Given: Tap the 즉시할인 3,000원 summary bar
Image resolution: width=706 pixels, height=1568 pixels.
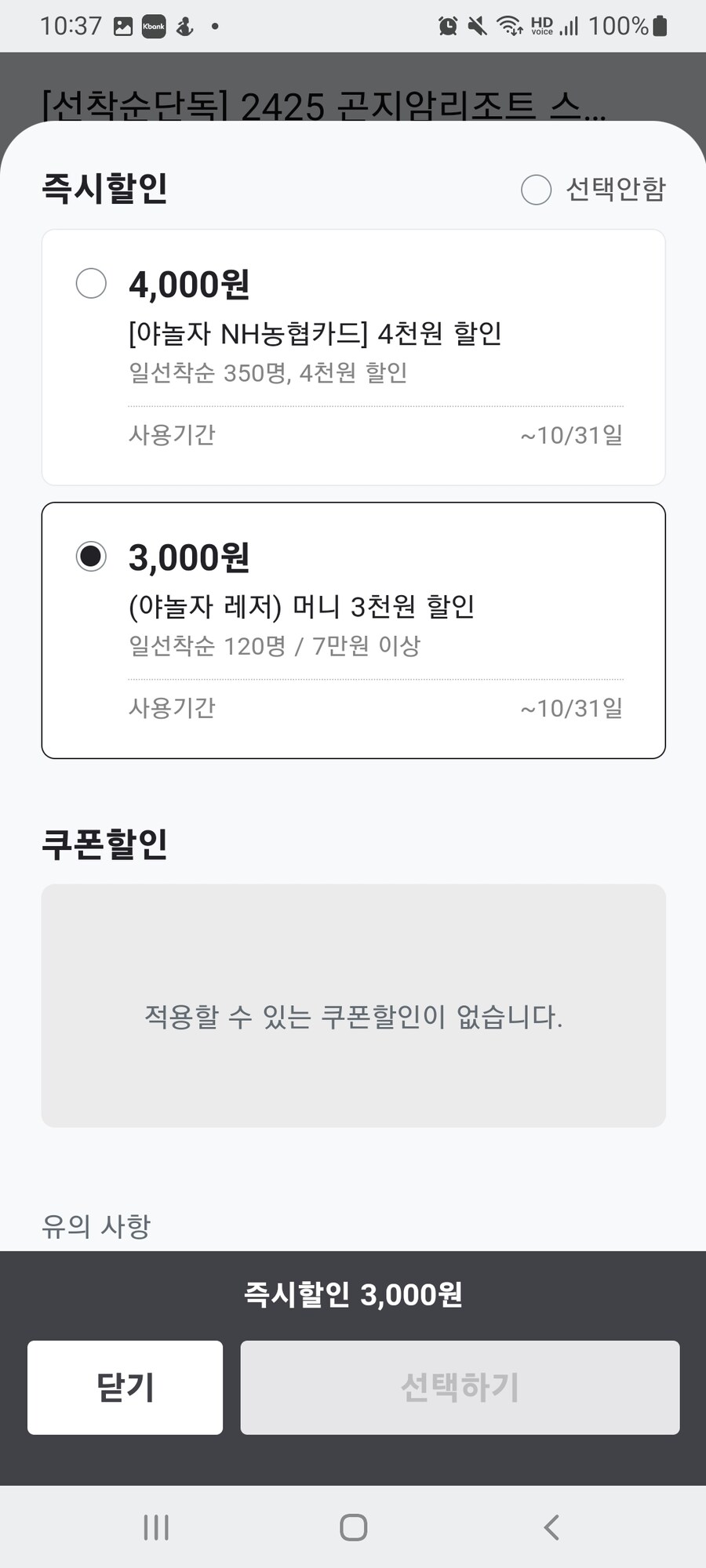Looking at the screenshot, I should tap(353, 1294).
